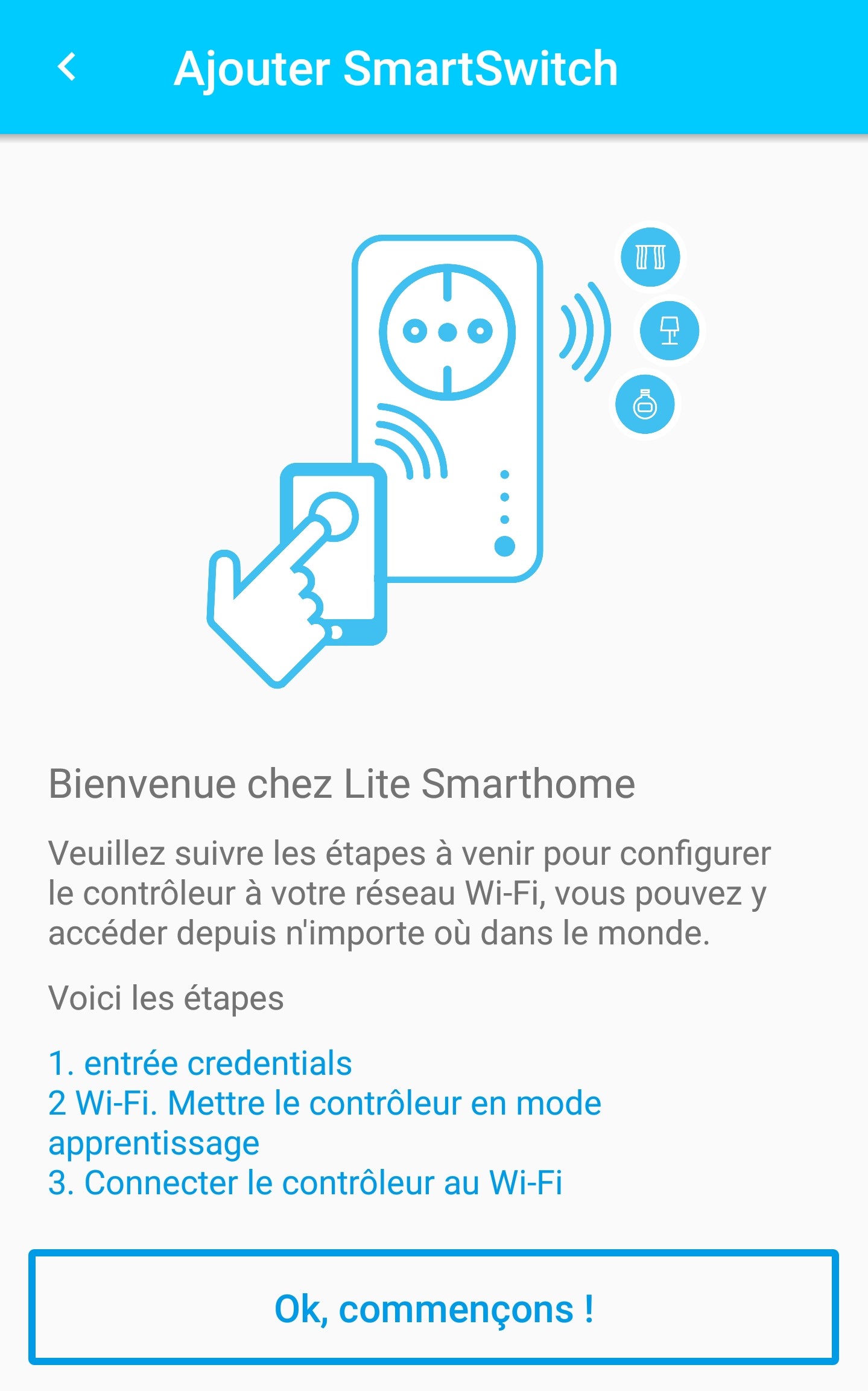Tap the "Ok, commençons !" button

pos(434,1308)
